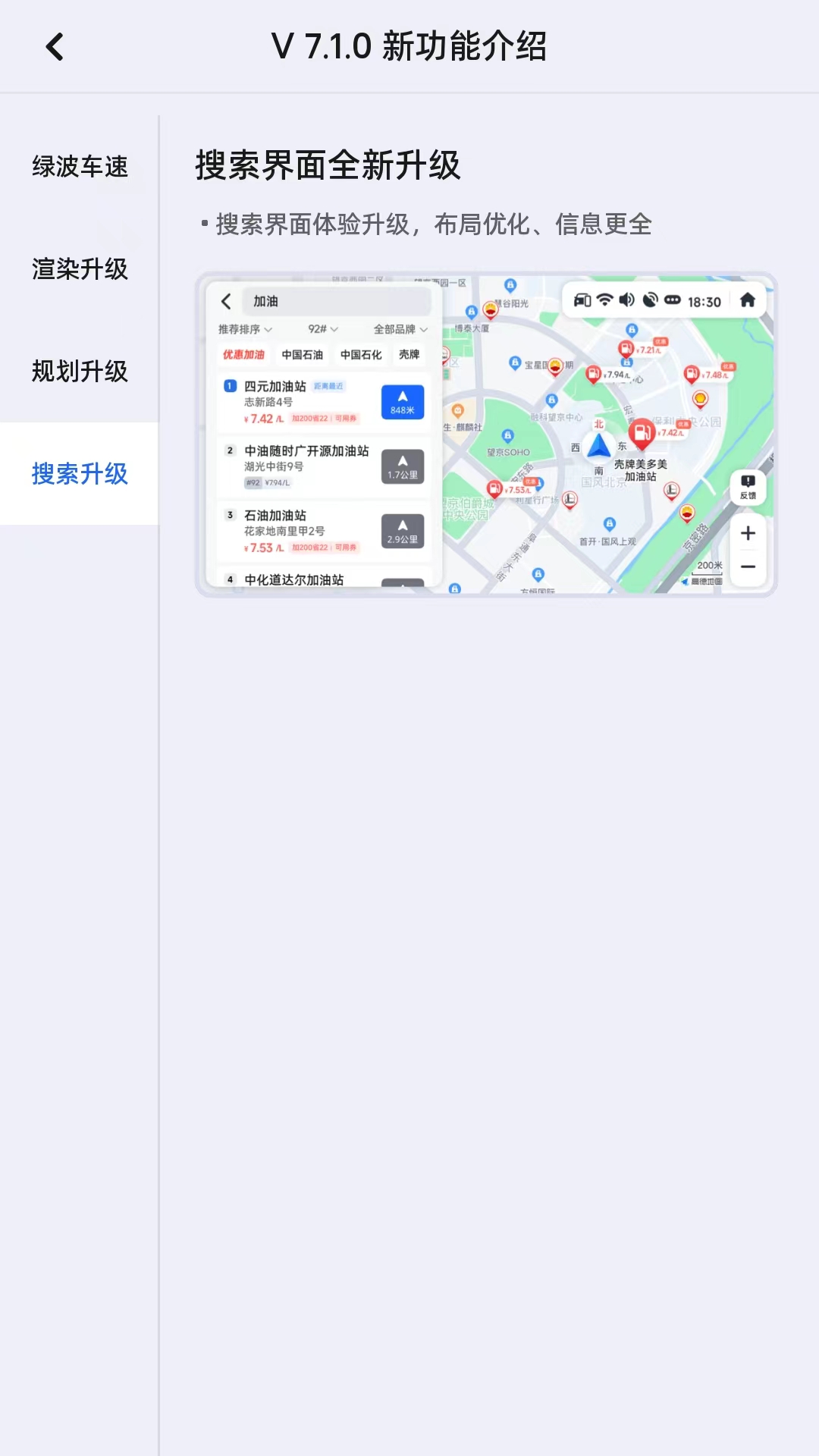Go back from the V 7.1.0 feature page
819x1456 pixels.
pos(55,47)
